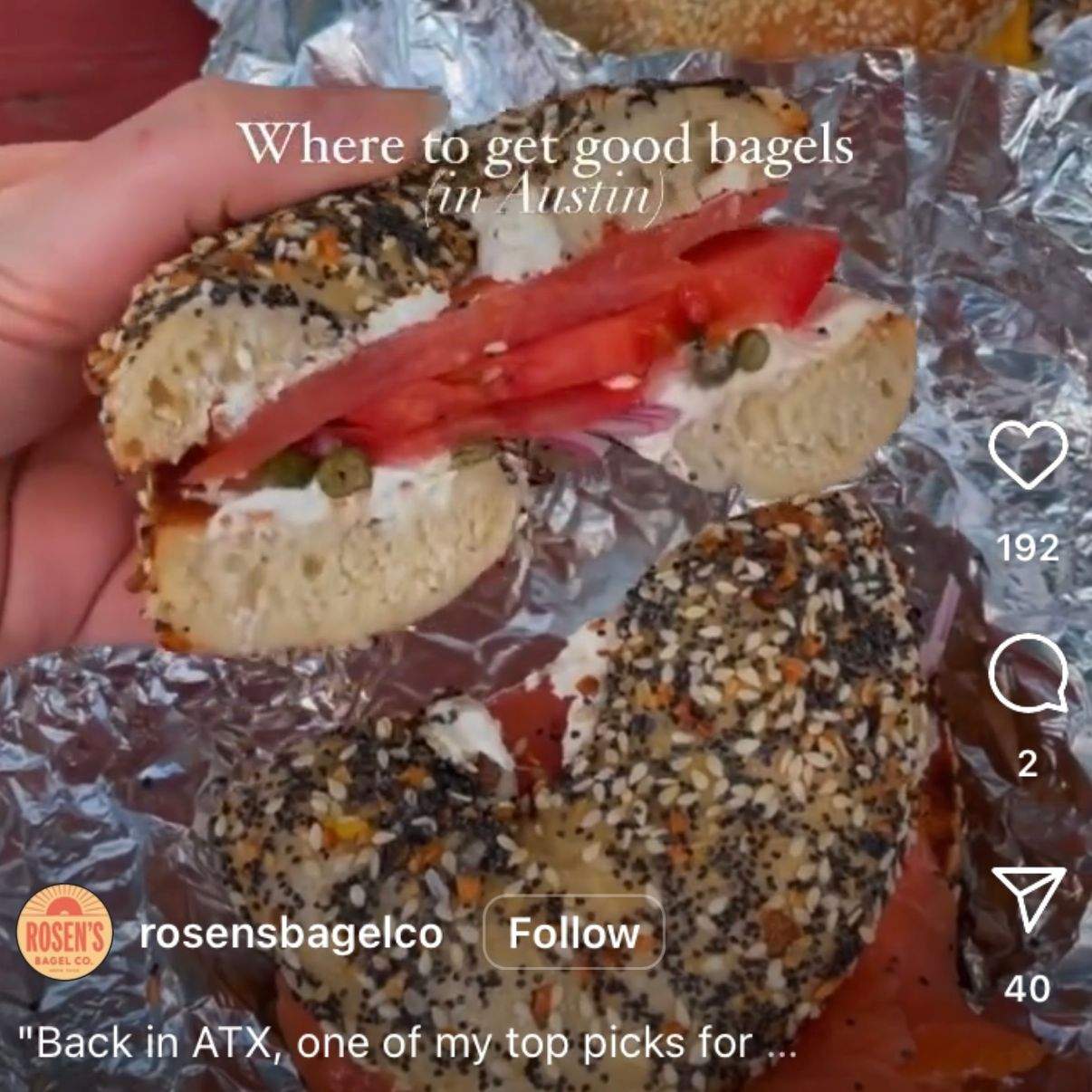Open the comments on this reel
Viewport: 1092px width, 1092px height.
(x=1027, y=672)
